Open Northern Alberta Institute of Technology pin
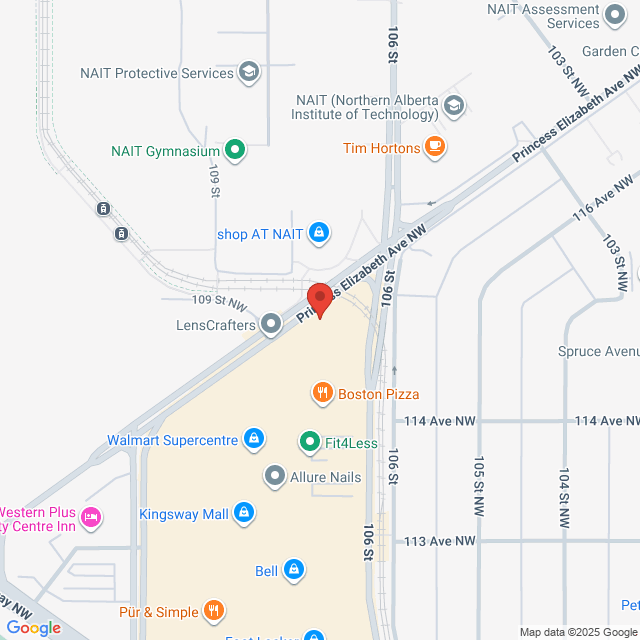Screen dimensions: 640x640 (454, 106)
